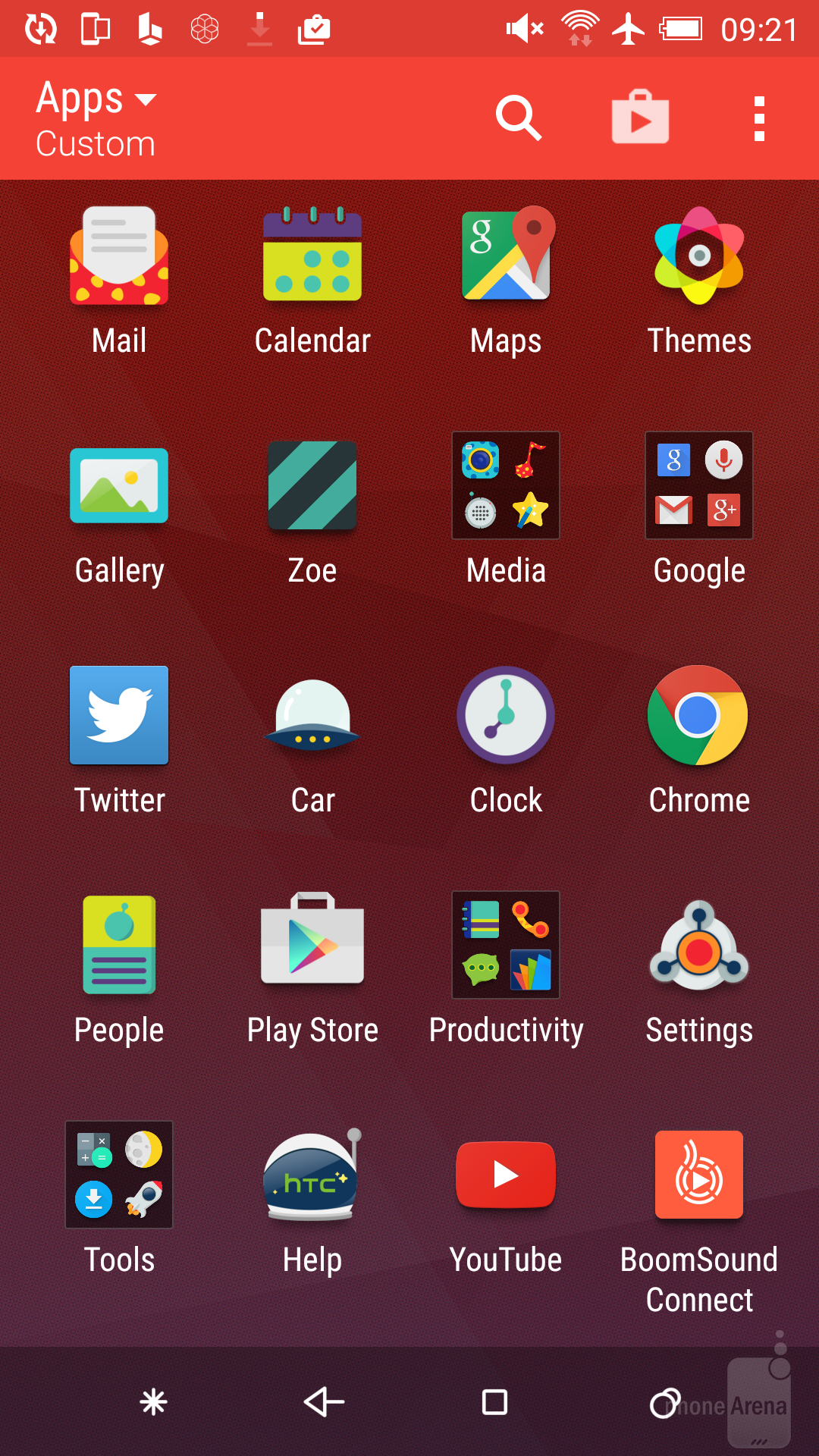
Task: Launch the Mail app
Action: click(x=119, y=258)
